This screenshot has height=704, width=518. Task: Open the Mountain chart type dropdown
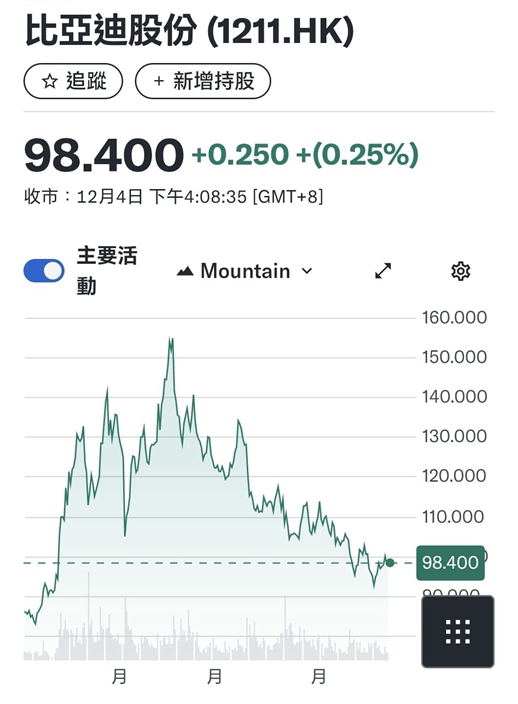[245, 271]
